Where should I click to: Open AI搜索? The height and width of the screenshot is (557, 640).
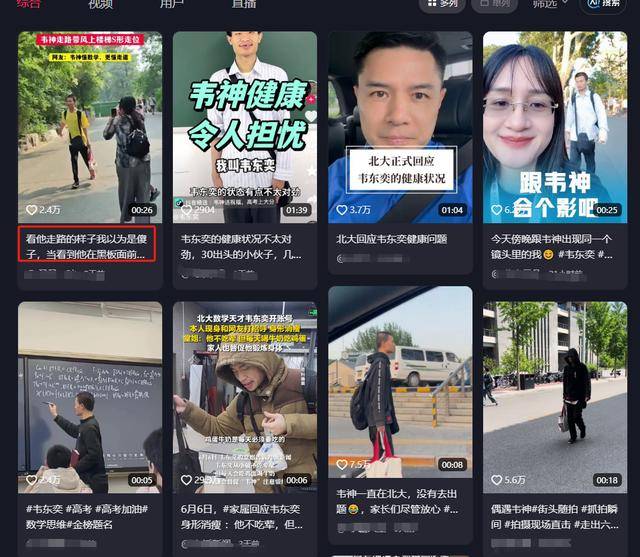tap(603, 4)
